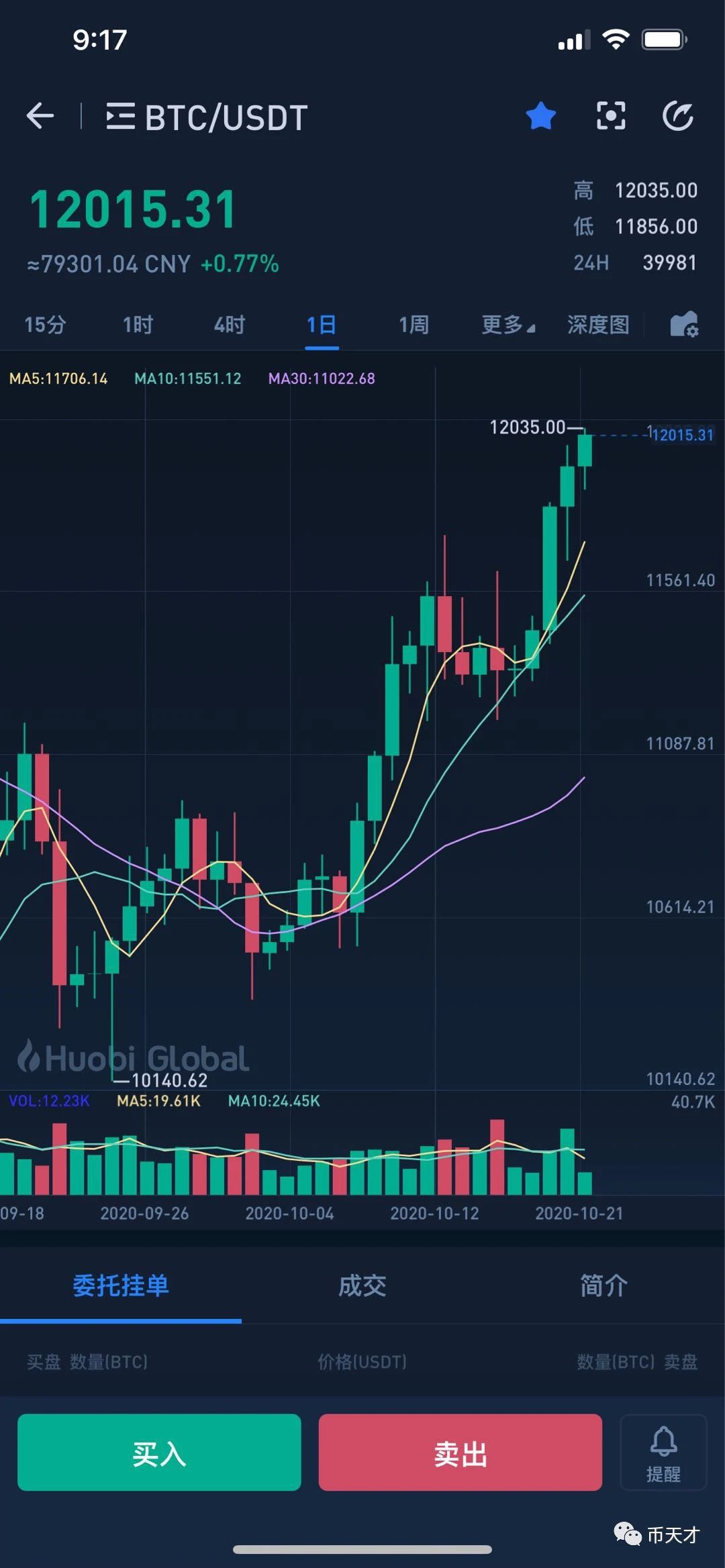Show the 1周 chart interval
Image resolution: width=725 pixels, height=1568 pixels.
(414, 325)
